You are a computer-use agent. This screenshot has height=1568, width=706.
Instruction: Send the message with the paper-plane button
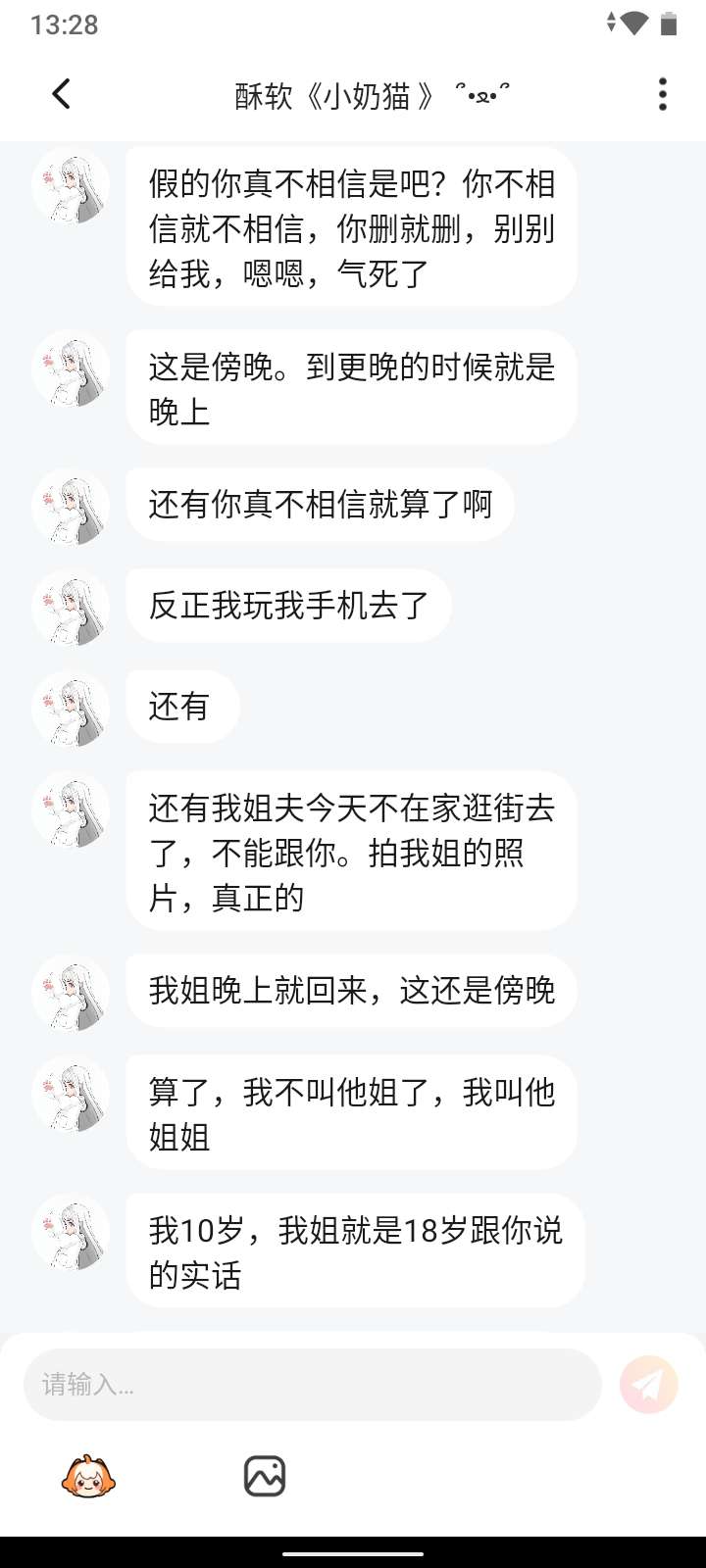click(x=649, y=1385)
